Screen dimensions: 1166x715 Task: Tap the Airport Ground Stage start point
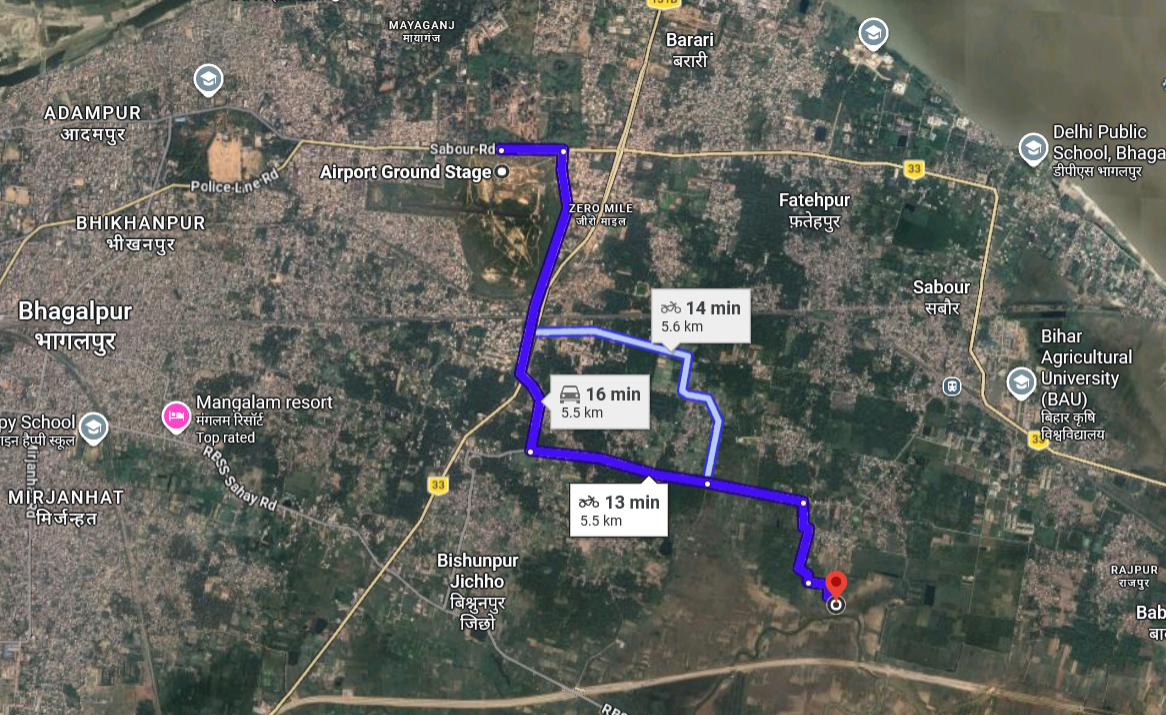502,172
